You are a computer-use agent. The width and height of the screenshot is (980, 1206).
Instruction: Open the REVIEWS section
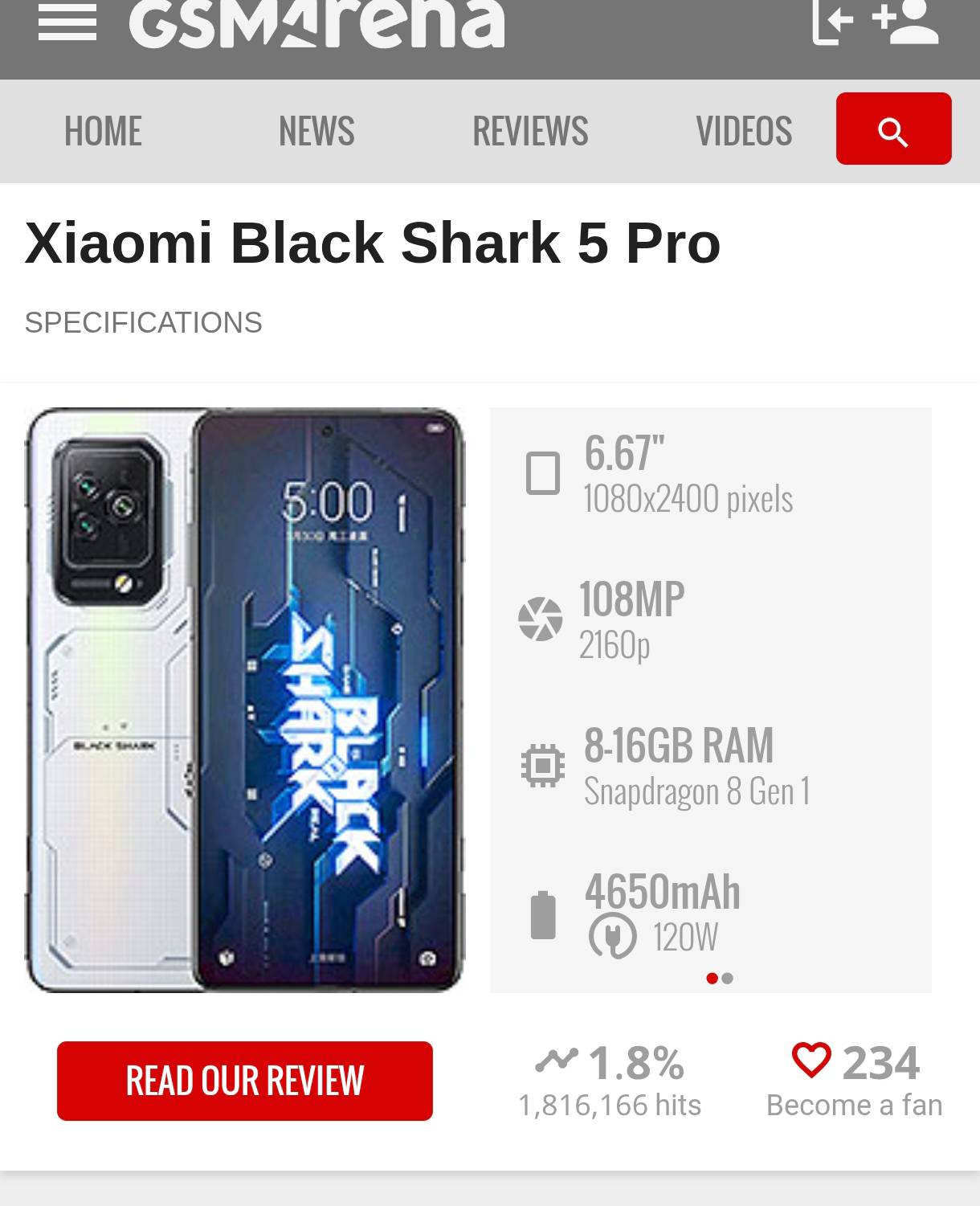(x=530, y=131)
